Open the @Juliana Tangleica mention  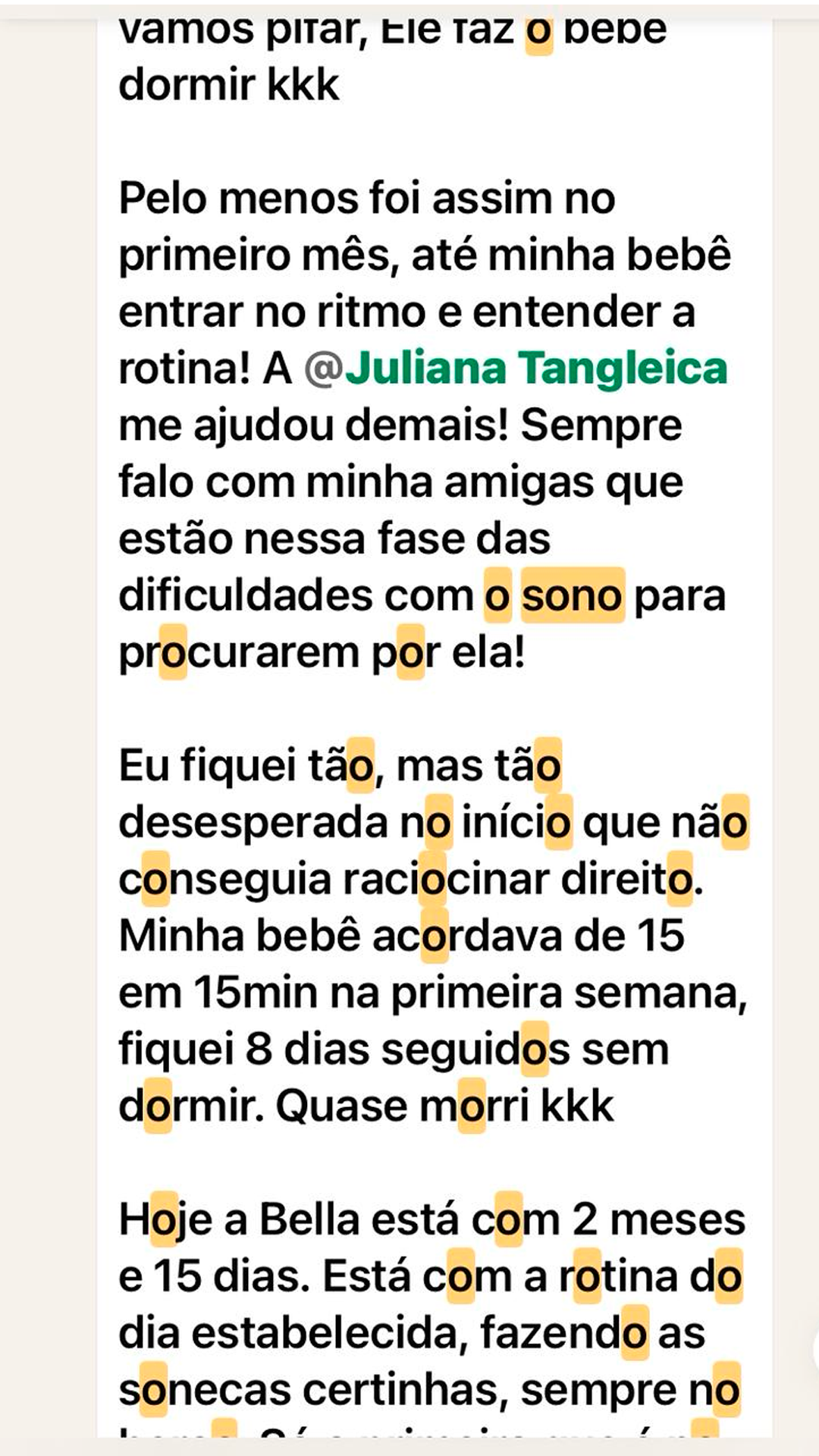[516, 369]
